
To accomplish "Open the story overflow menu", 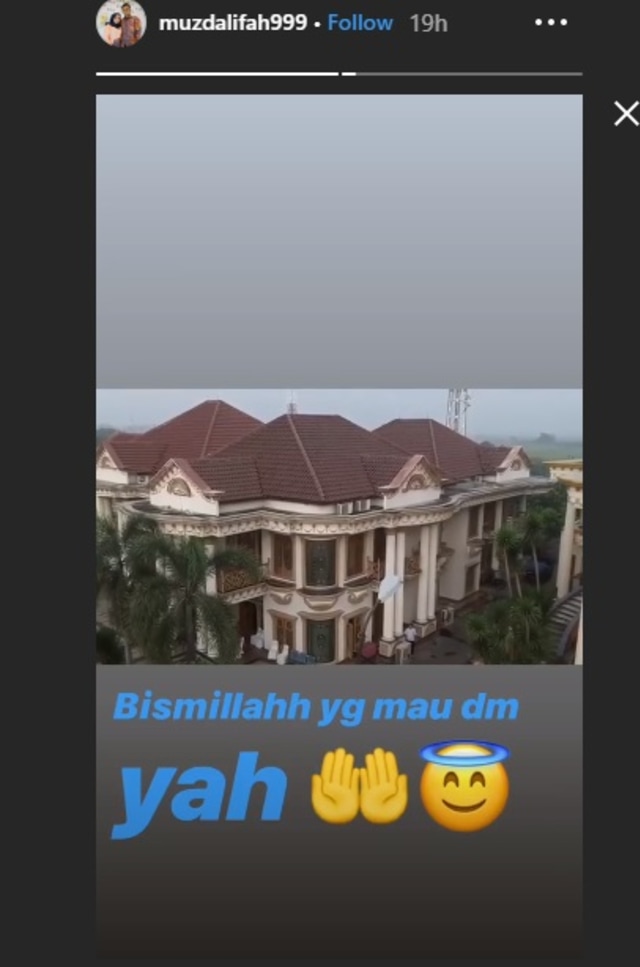I will click(x=551, y=22).
